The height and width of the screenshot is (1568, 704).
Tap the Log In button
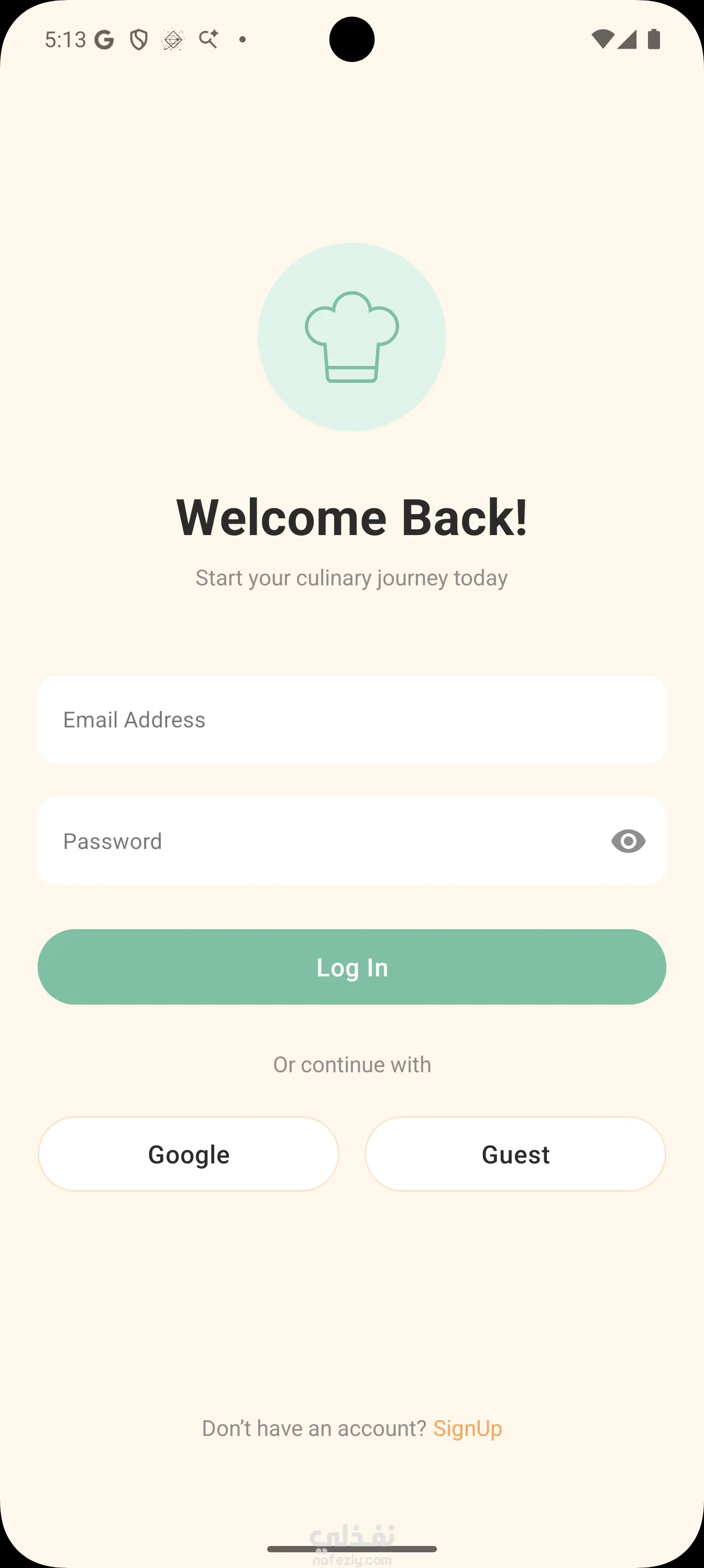pyautogui.click(x=351, y=966)
